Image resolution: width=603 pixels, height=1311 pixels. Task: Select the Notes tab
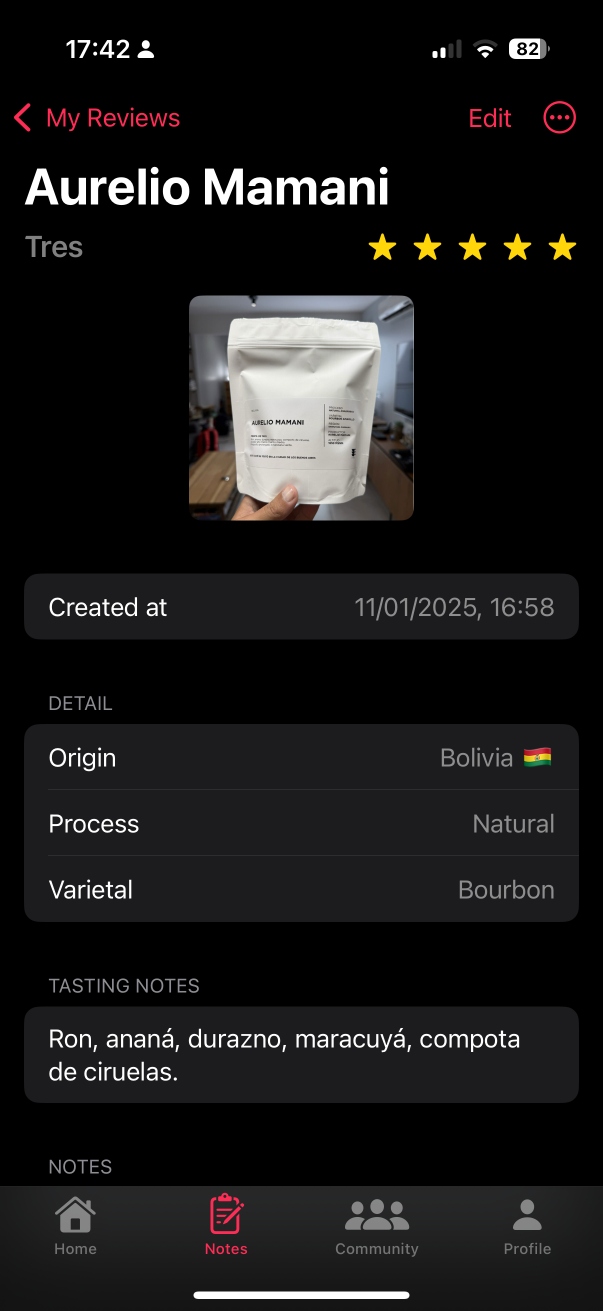coord(226,1227)
